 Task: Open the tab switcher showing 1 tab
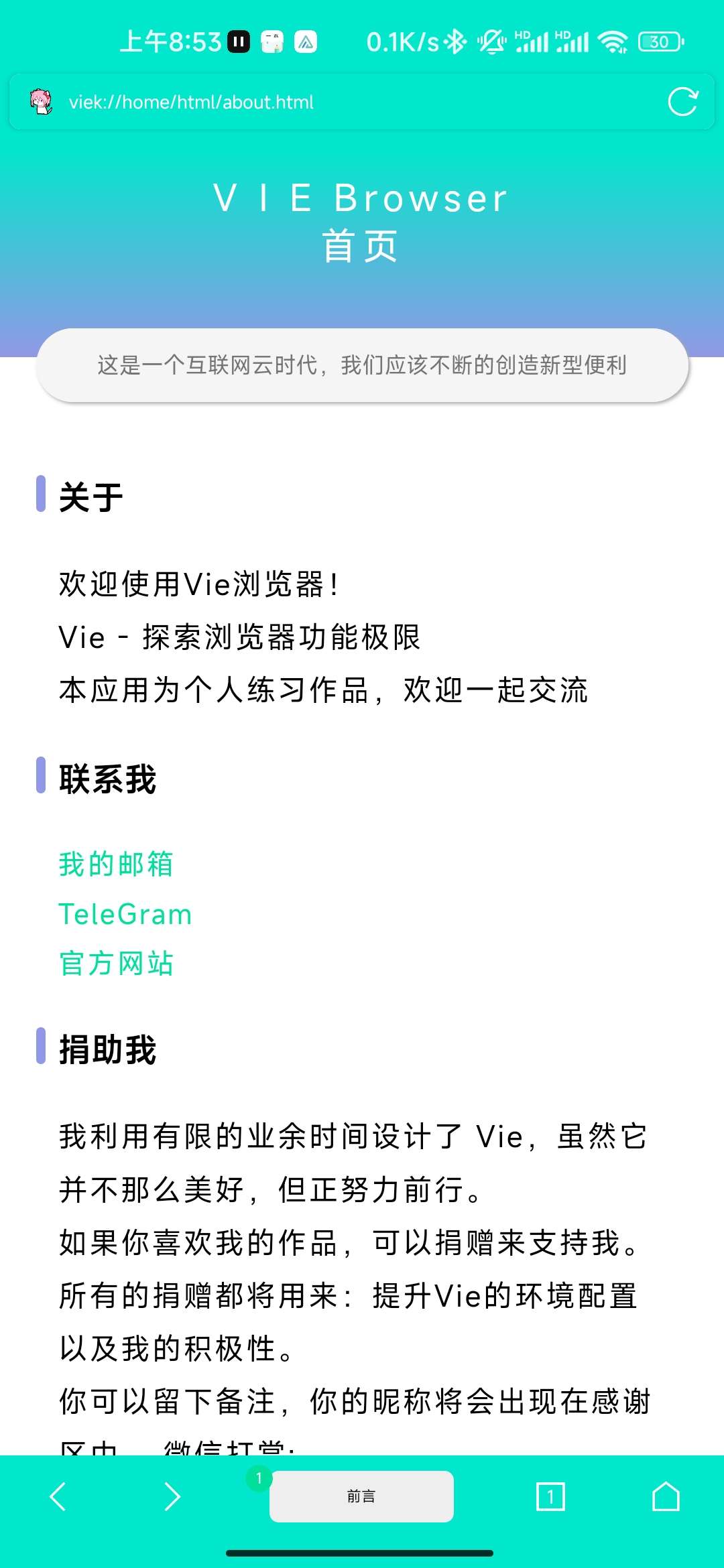pos(550,1496)
